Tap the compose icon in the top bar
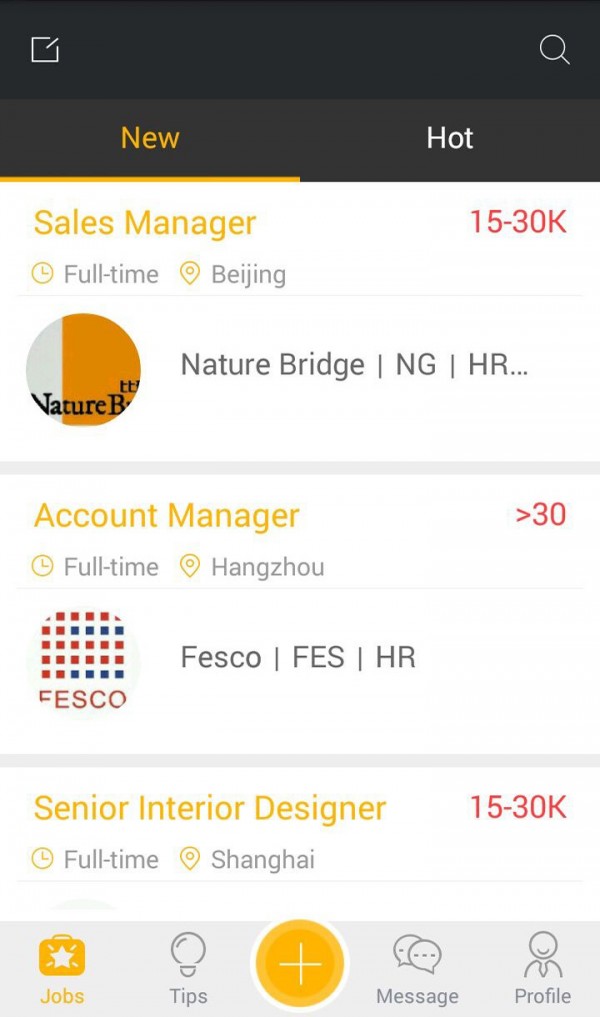Image resolution: width=600 pixels, height=1017 pixels. click(45, 49)
